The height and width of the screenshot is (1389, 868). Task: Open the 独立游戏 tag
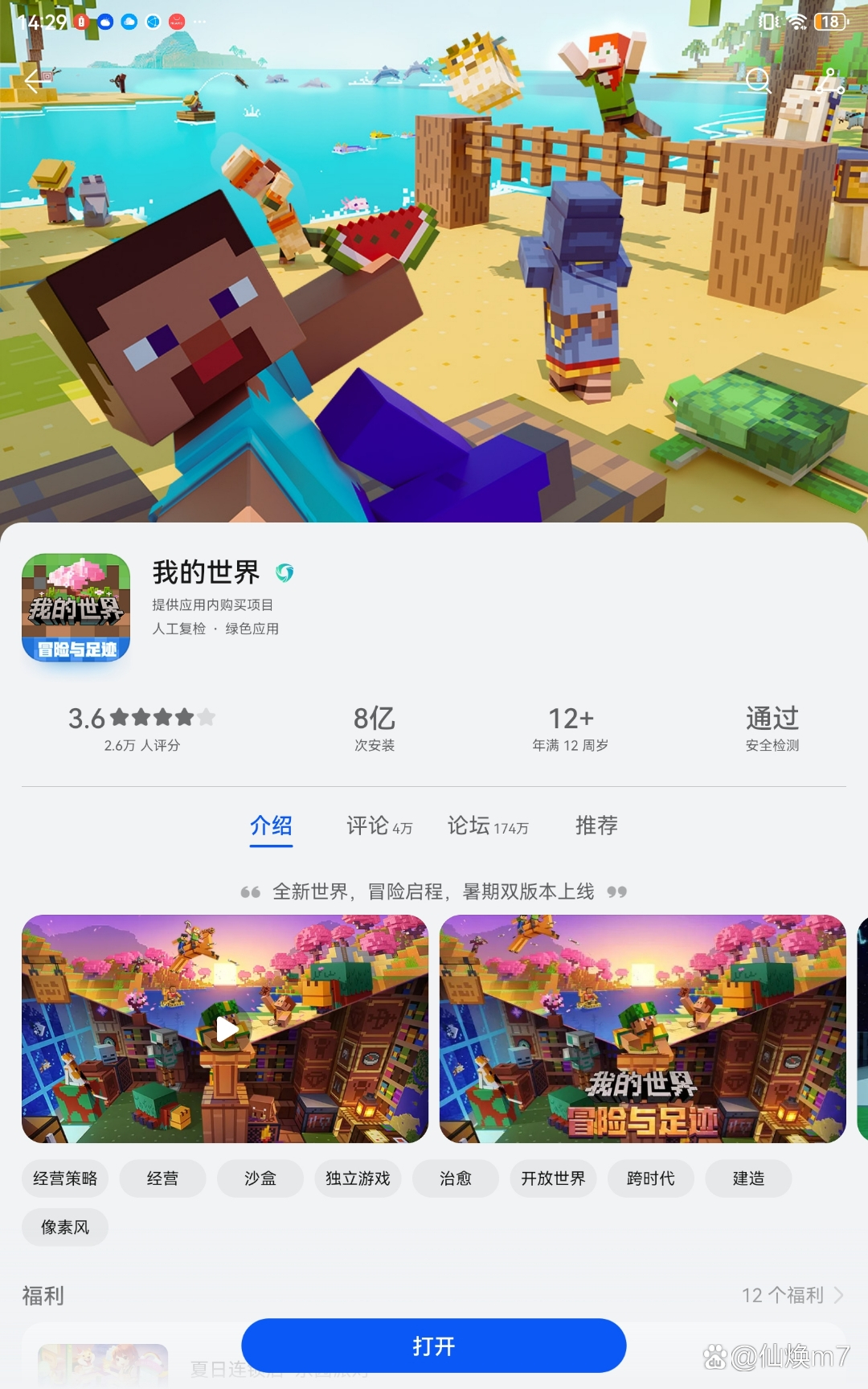click(358, 1178)
